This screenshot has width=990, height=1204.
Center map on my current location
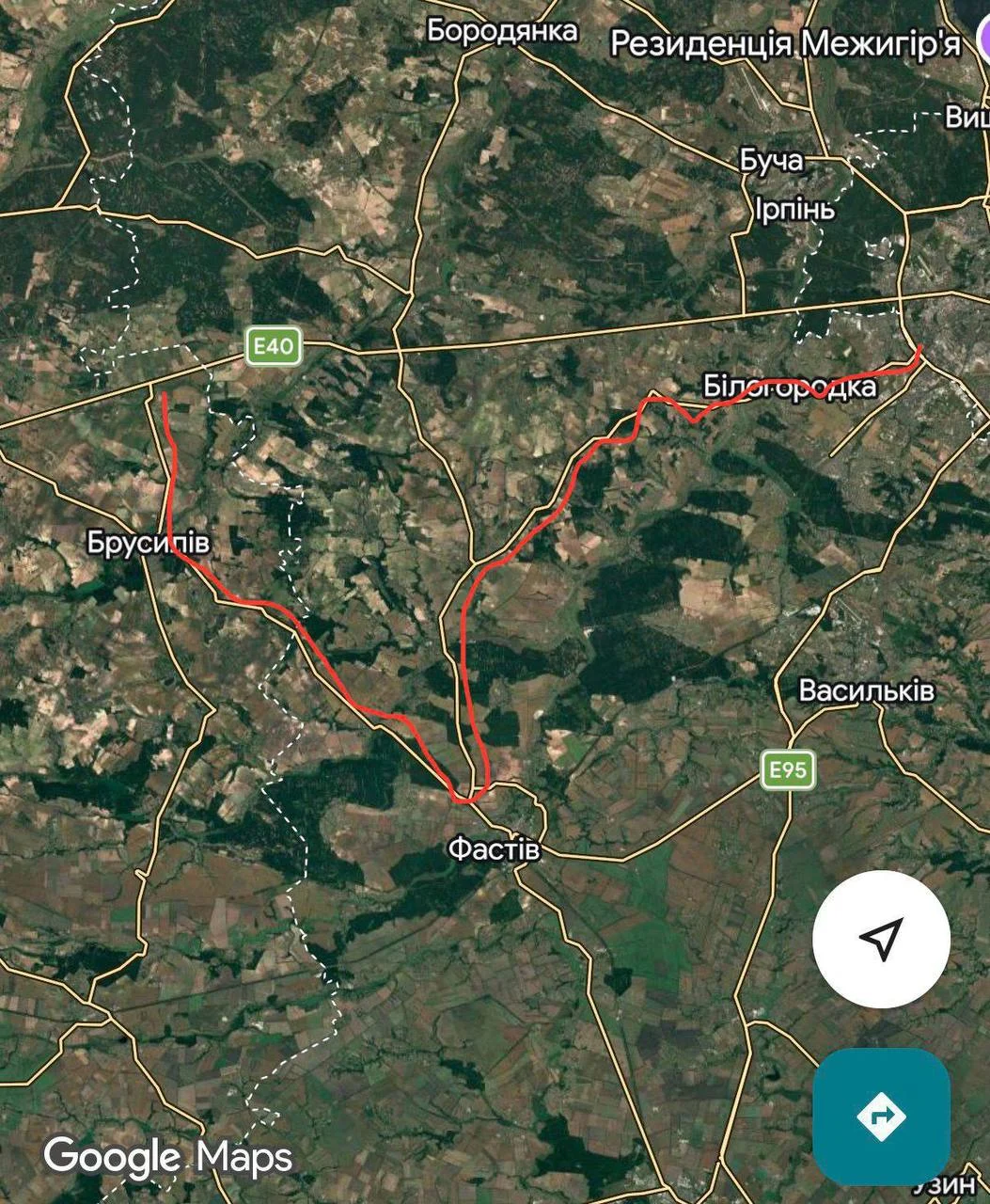point(881,939)
